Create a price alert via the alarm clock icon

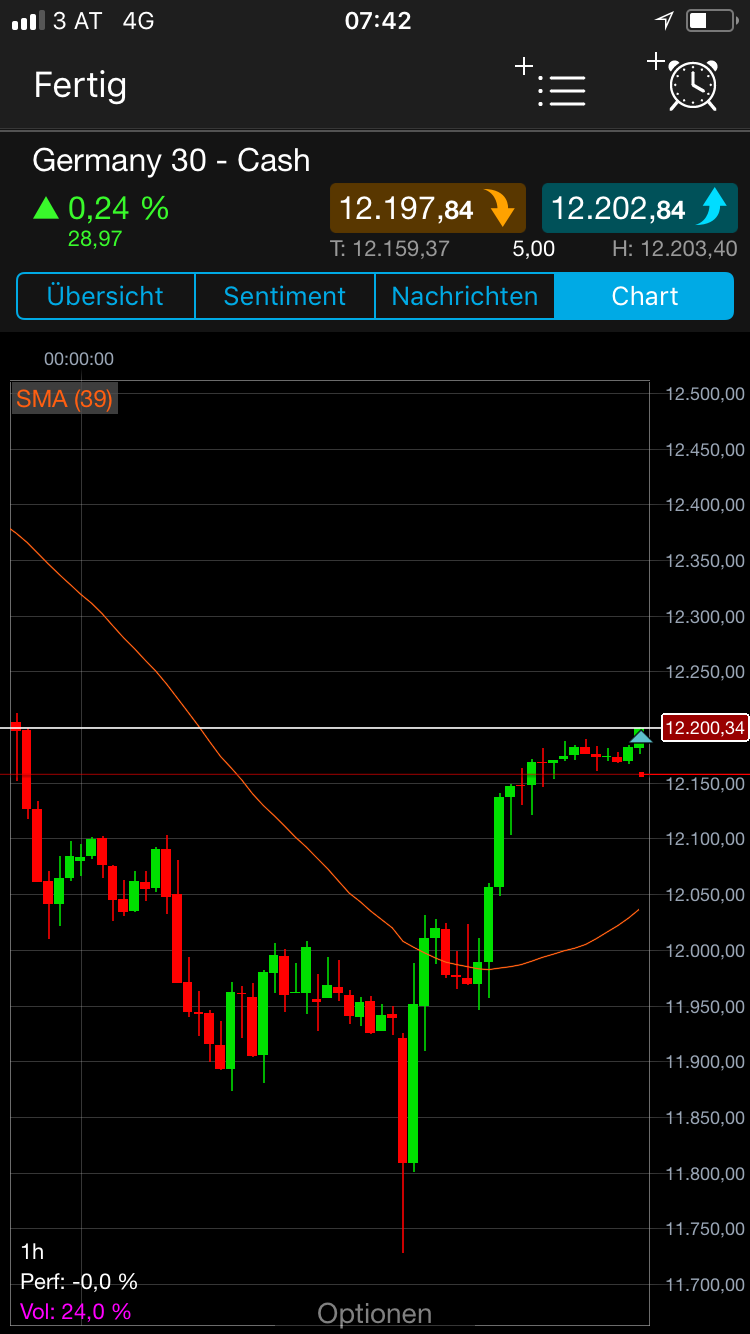click(x=691, y=88)
